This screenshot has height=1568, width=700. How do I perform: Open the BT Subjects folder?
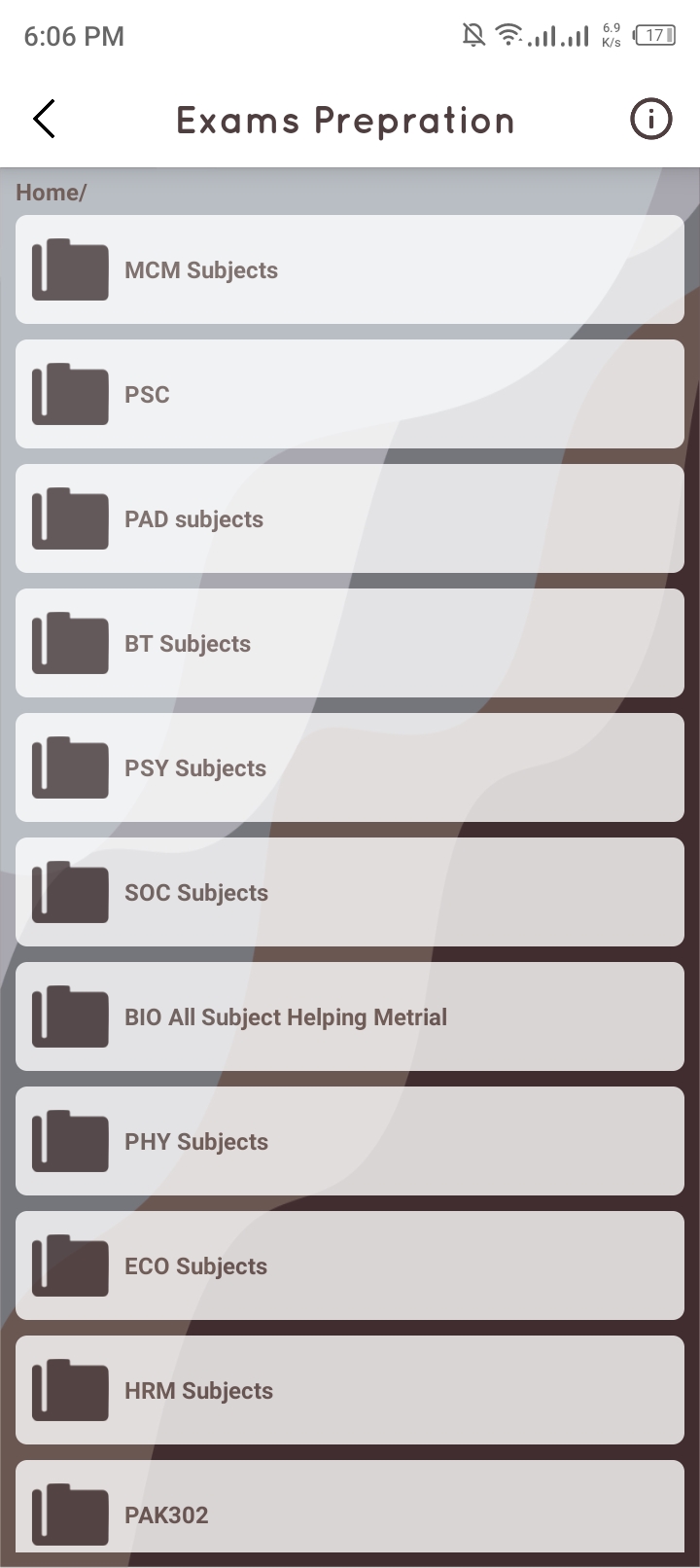point(350,643)
